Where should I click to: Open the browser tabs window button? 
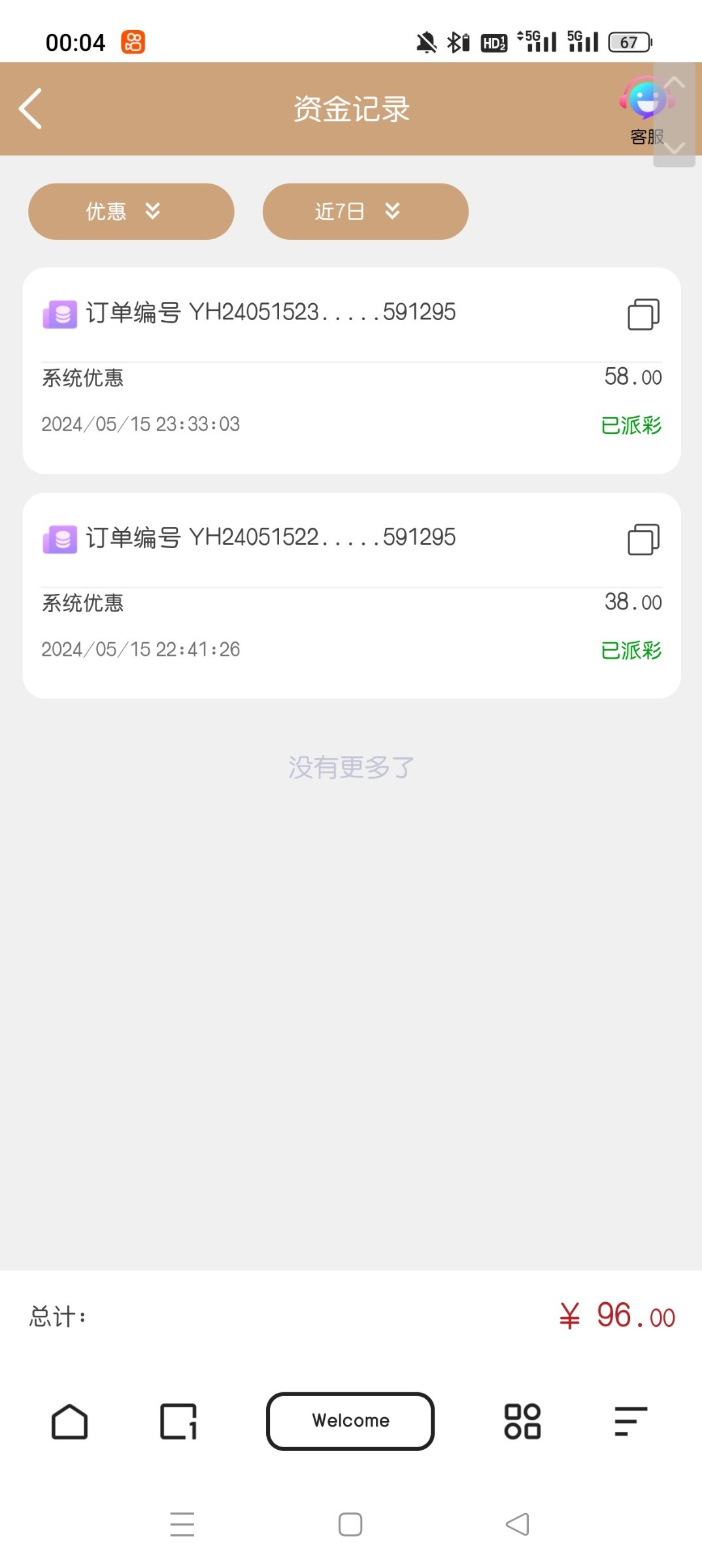pos(178,1421)
